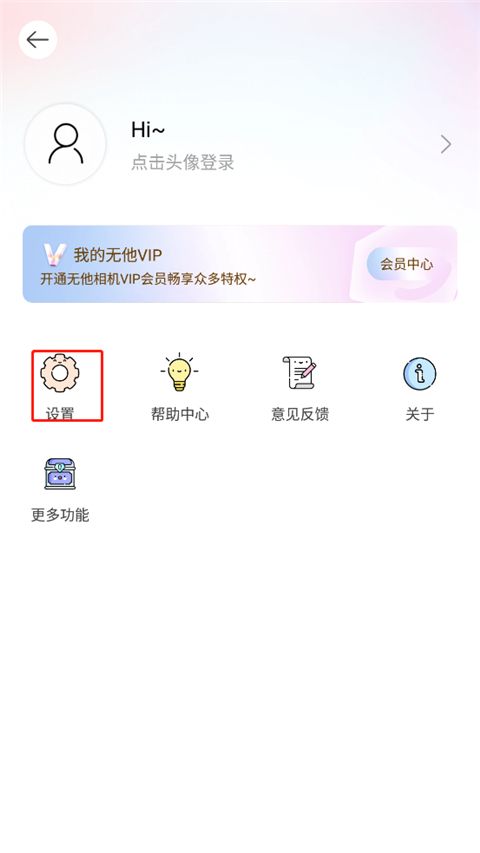The image size is (480, 853).
Task: Go back using the arrow button
Action: [x=38, y=40]
